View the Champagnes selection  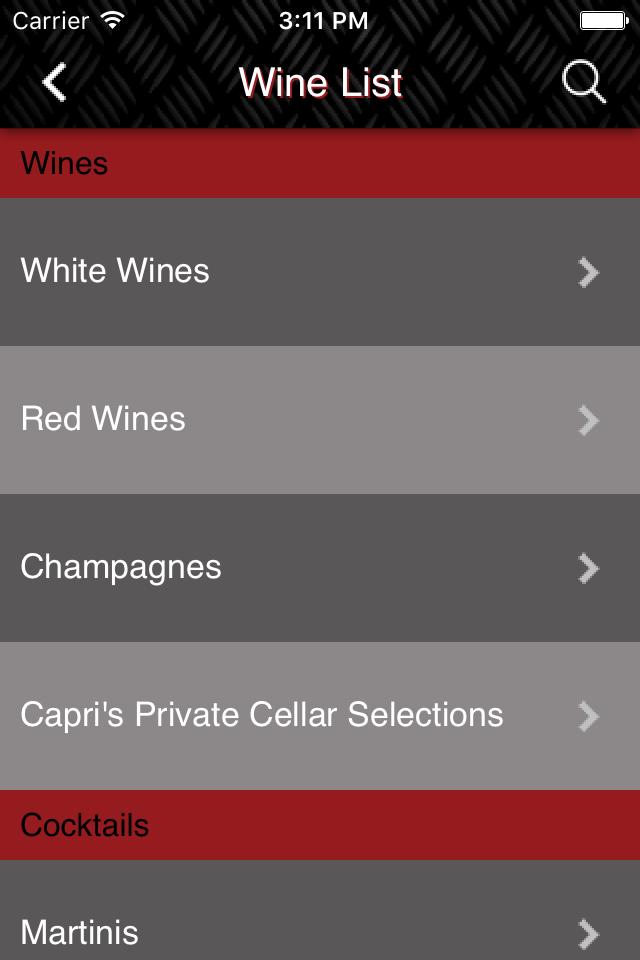pos(320,568)
